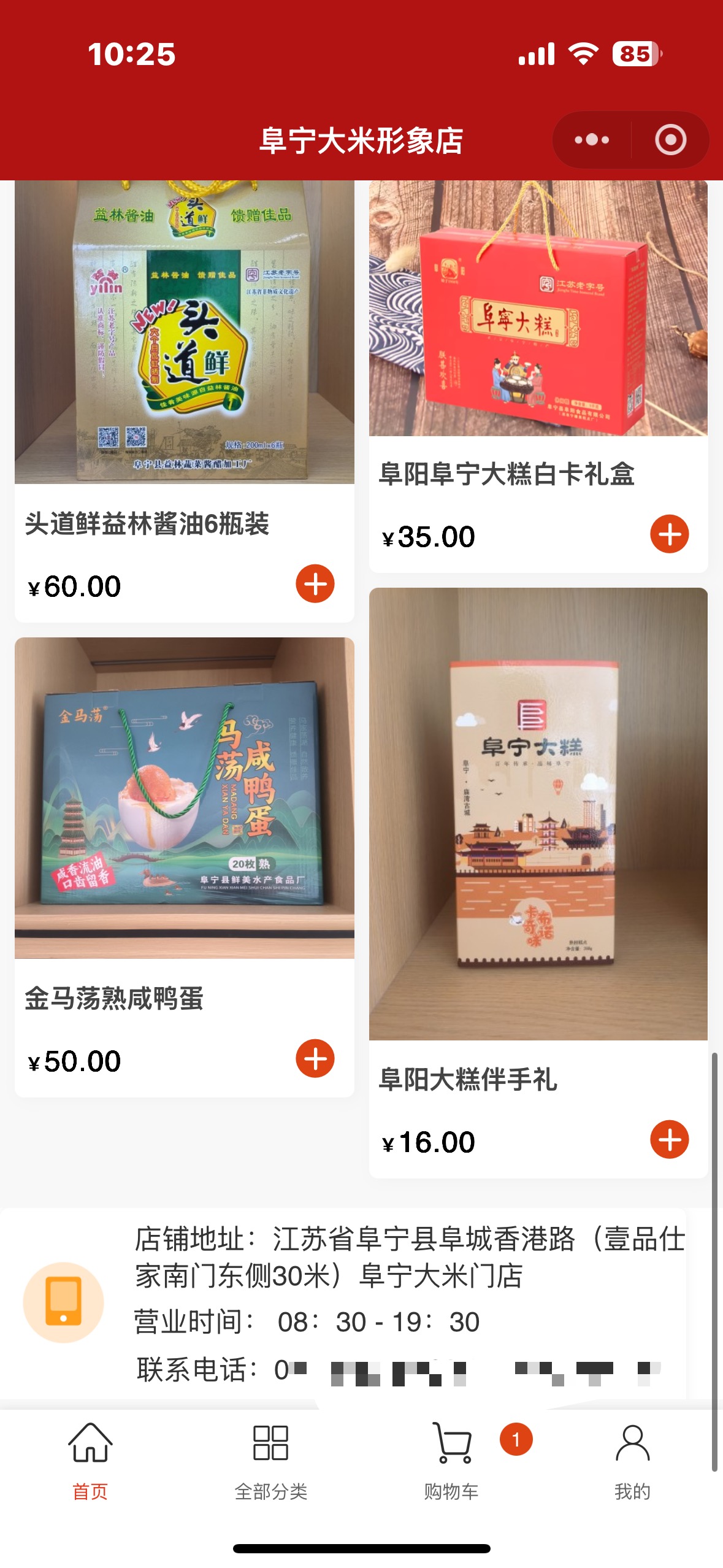Open the 购物车 tab

pyautogui.click(x=452, y=1460)
